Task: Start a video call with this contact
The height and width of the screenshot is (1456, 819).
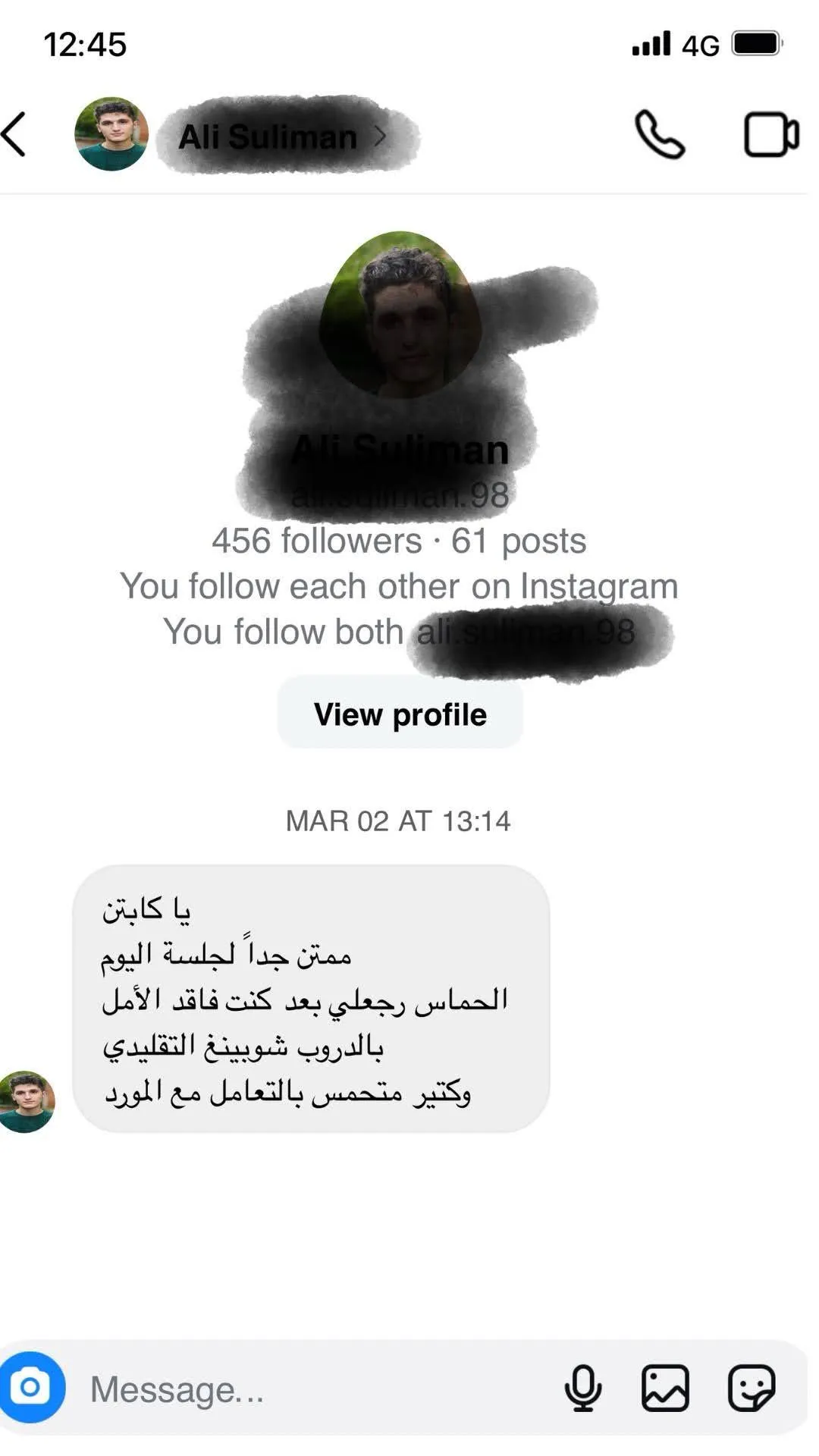Action: (771, 135)
